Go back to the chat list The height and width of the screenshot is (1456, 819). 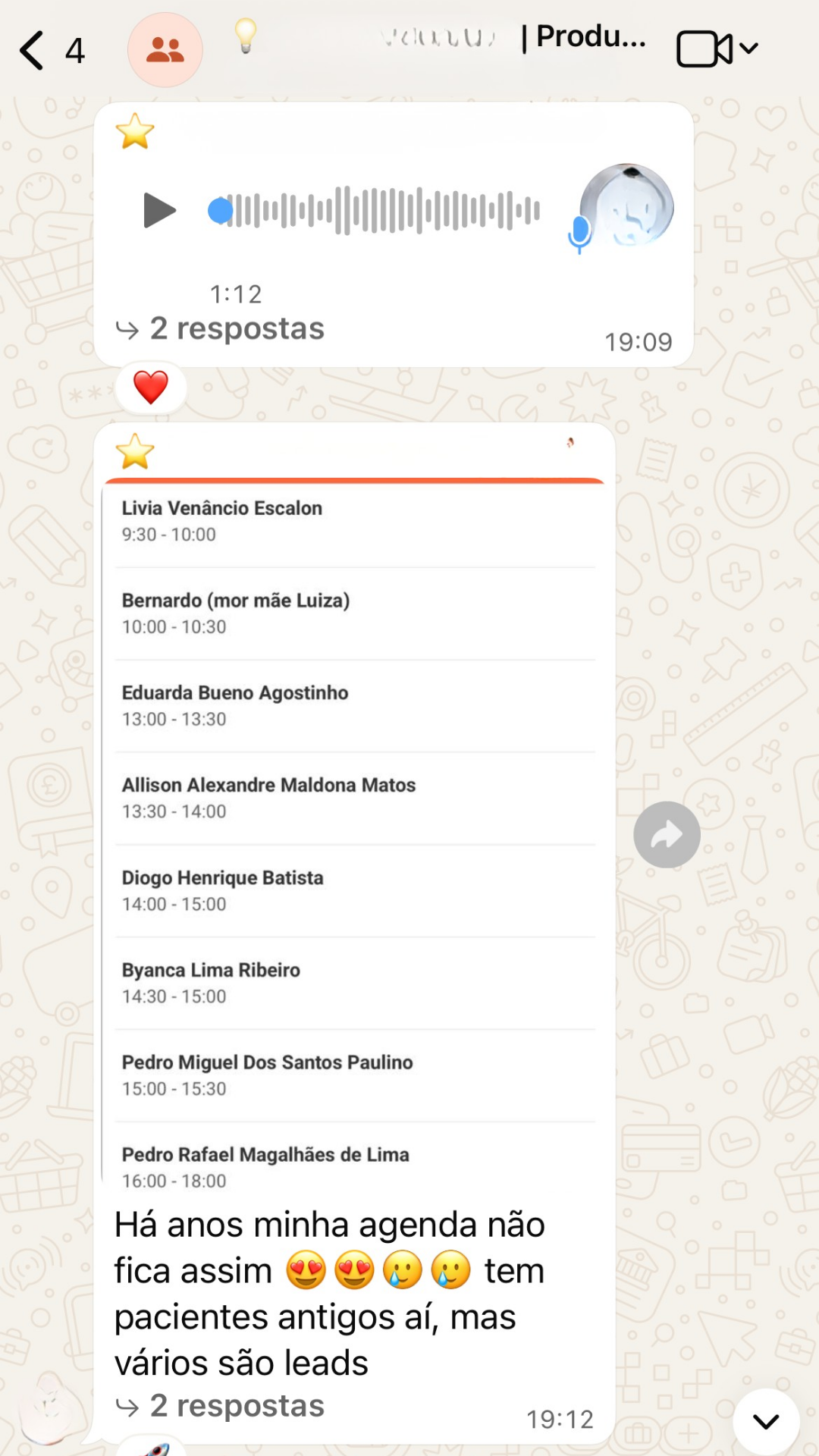[x=32, y=51]
